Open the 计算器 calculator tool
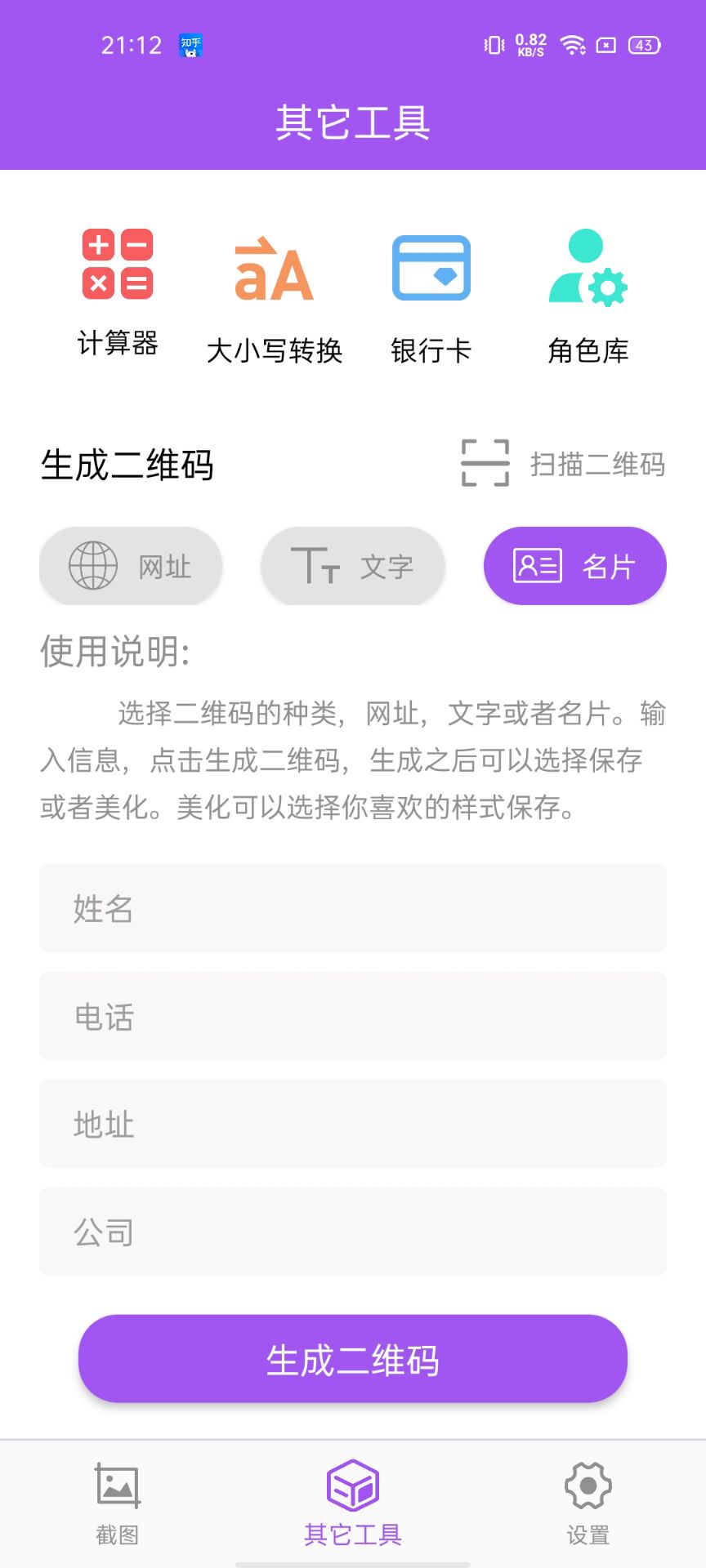The image size is (706, 1568). coord(118,292)
